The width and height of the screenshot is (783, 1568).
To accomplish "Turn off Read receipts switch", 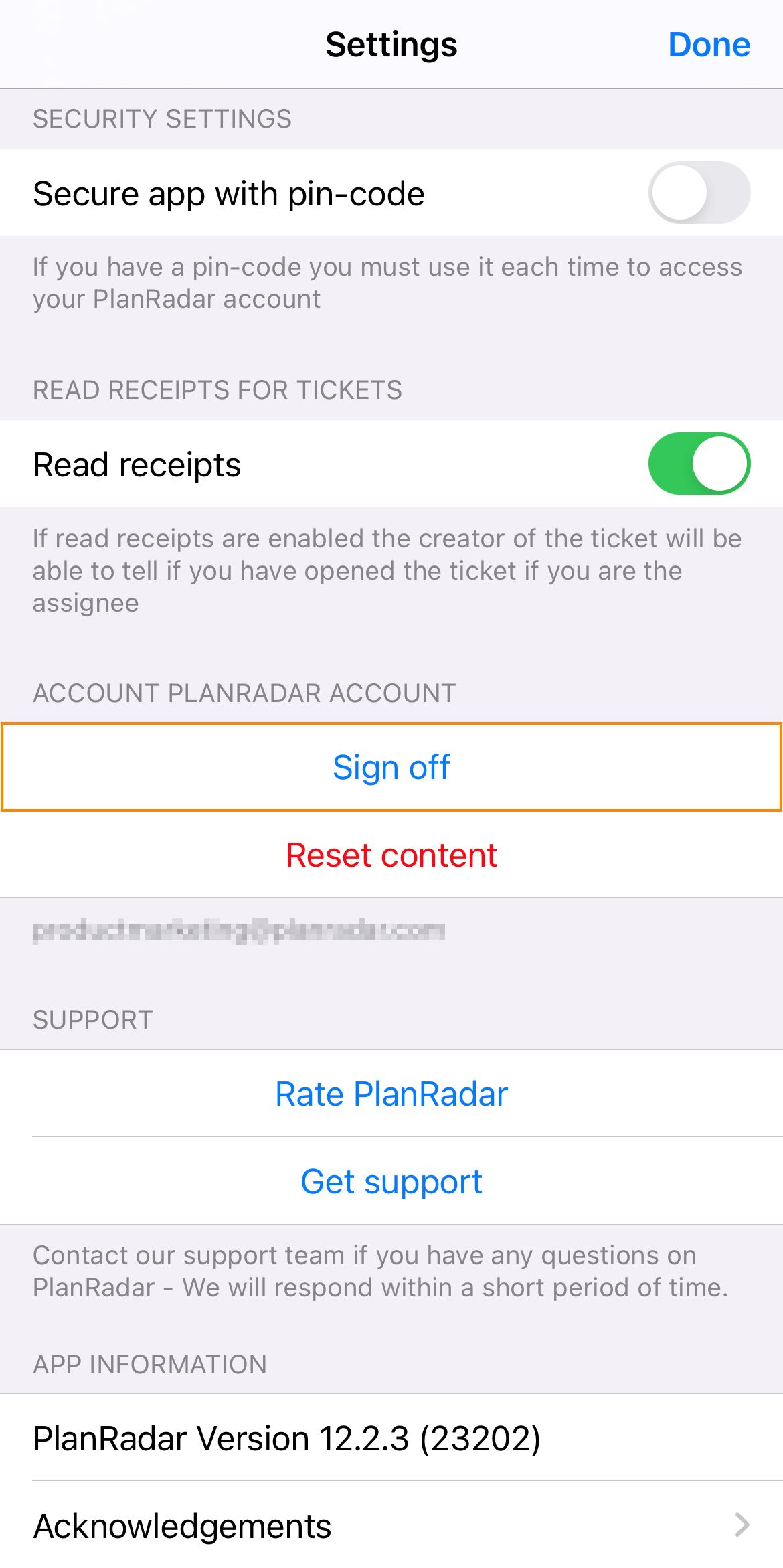I will coord(699,464).
